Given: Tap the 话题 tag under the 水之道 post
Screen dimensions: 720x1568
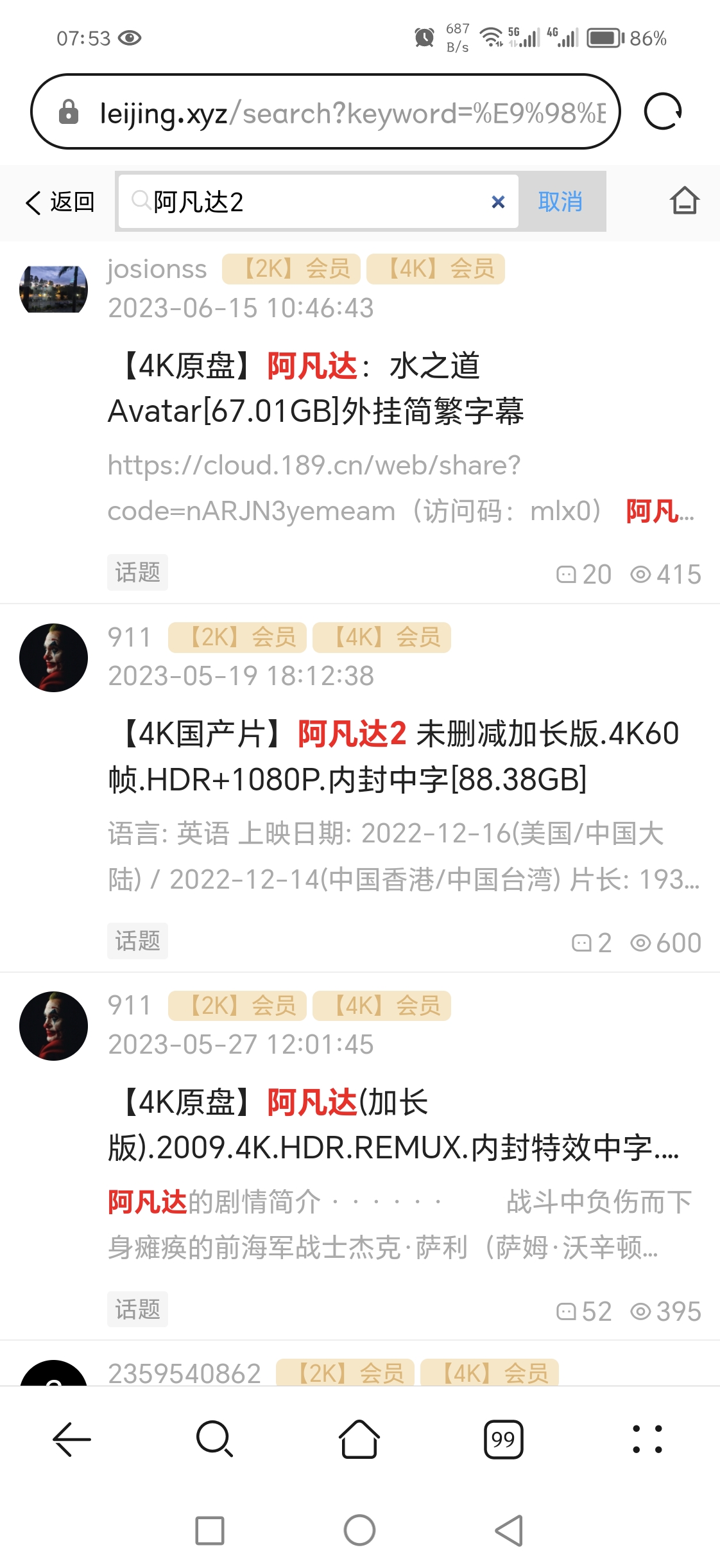Looking at the screenshot, I should tap(137, 572).
